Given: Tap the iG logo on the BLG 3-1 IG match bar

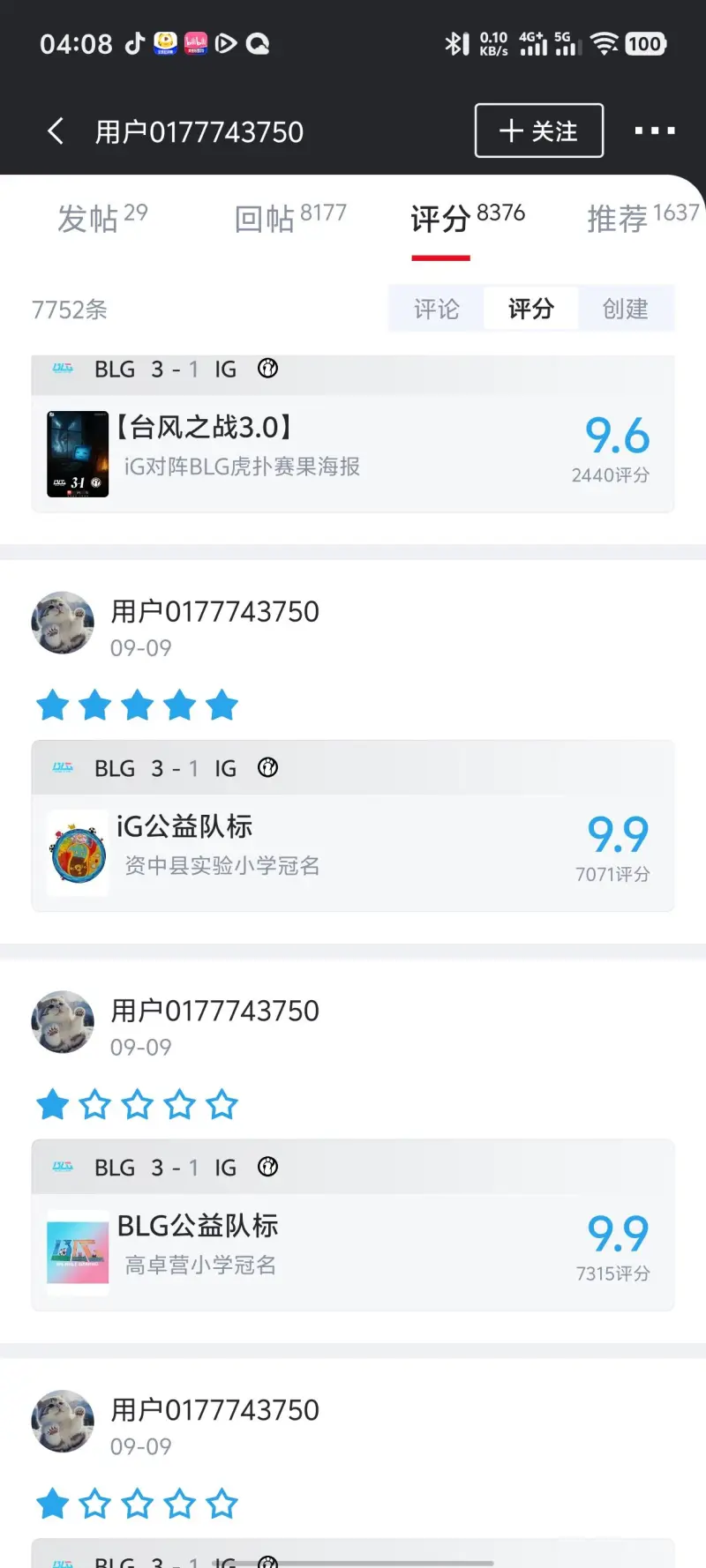Looking at the screenshot, I should tap(267, 767).
